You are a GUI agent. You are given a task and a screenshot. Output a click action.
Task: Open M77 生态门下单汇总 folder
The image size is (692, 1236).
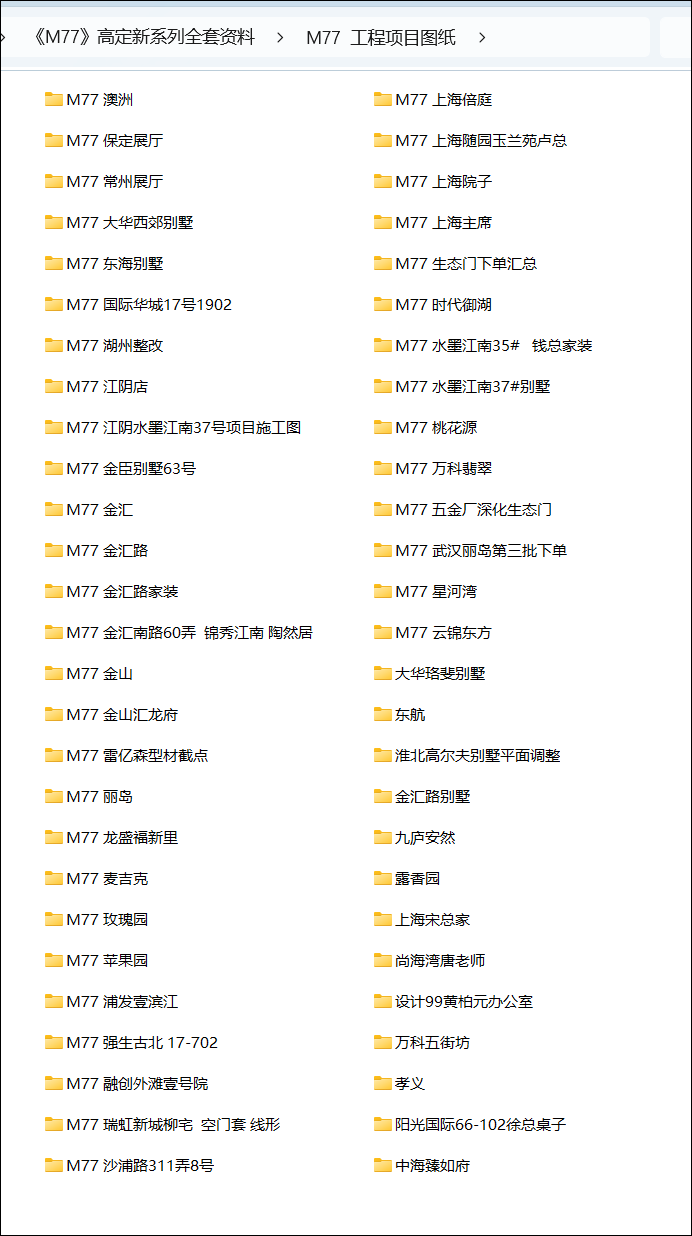tap(466, 263)
